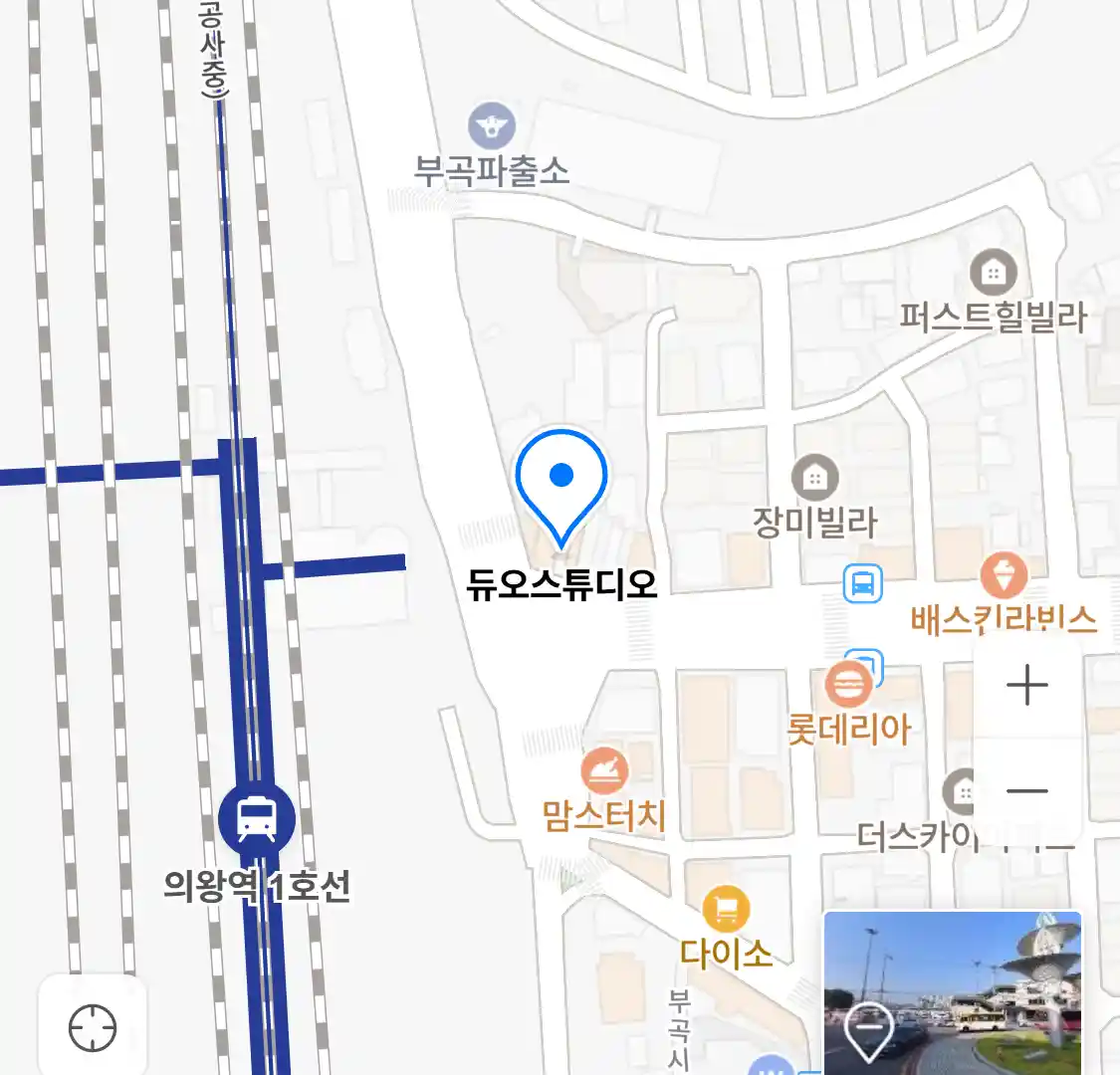Image resolution: width=1120 pixels, height=1075 pixels.
Task: Center map on current location
Action: 93,1027
